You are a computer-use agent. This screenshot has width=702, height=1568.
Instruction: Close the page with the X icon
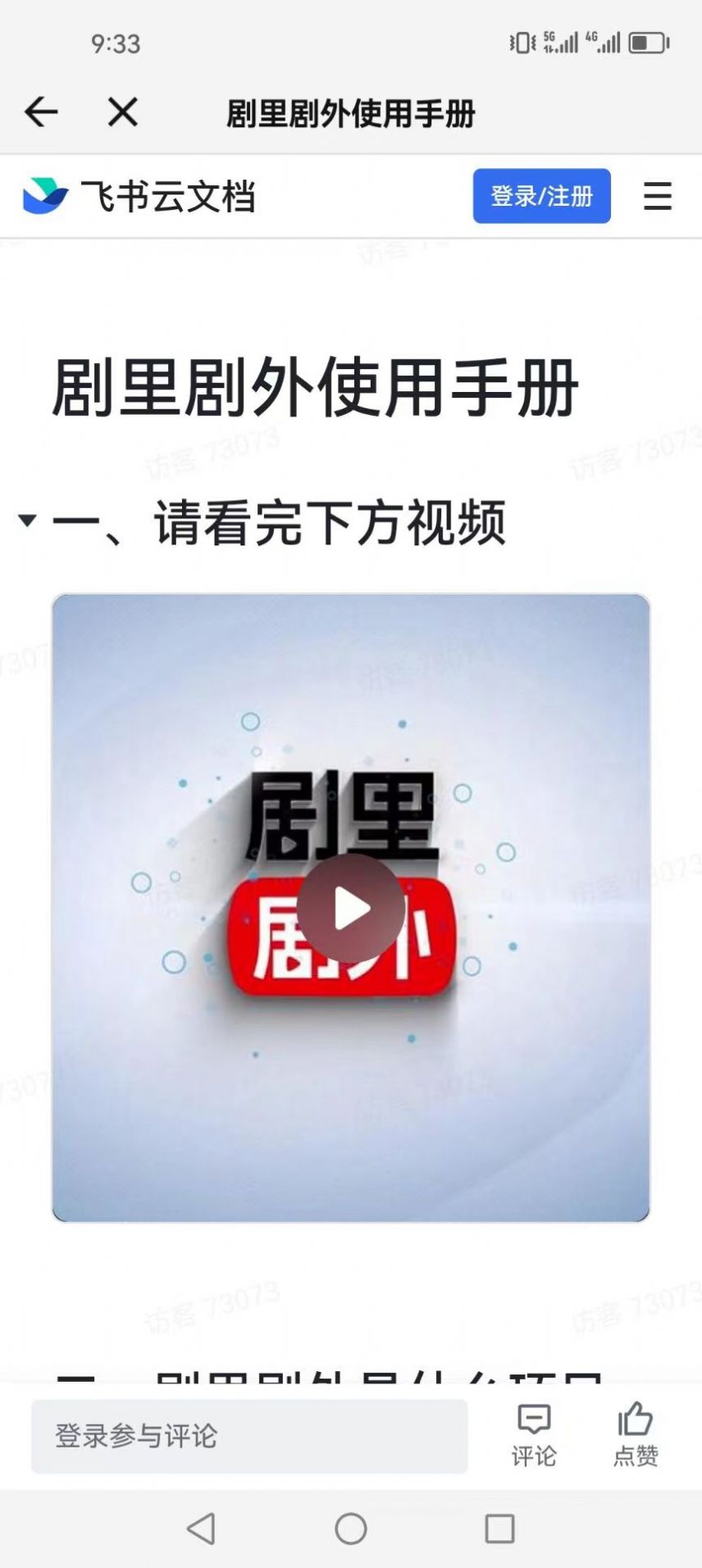(x=123, y=112)
